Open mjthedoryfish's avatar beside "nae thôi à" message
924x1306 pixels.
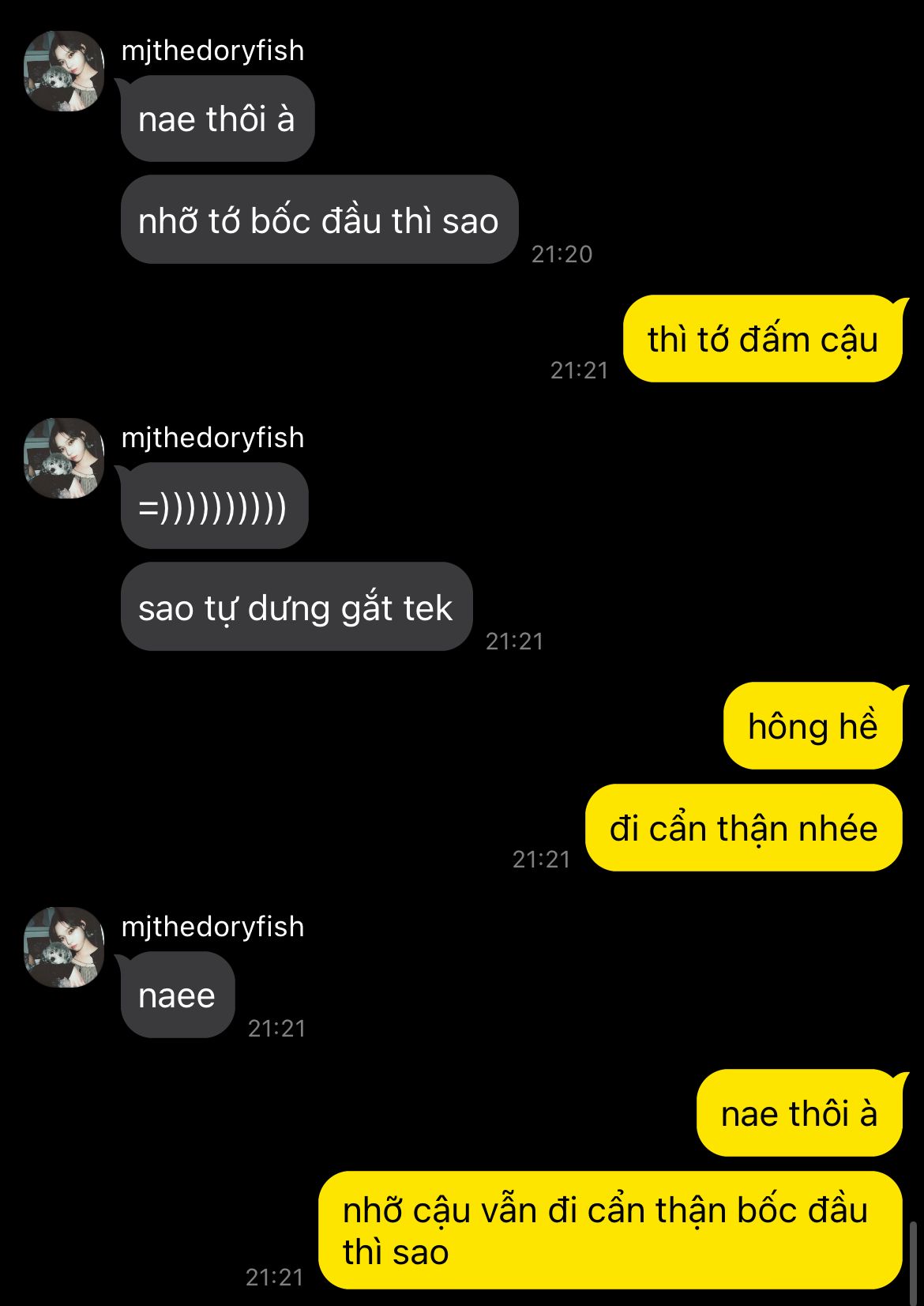[x=64, y=71]
